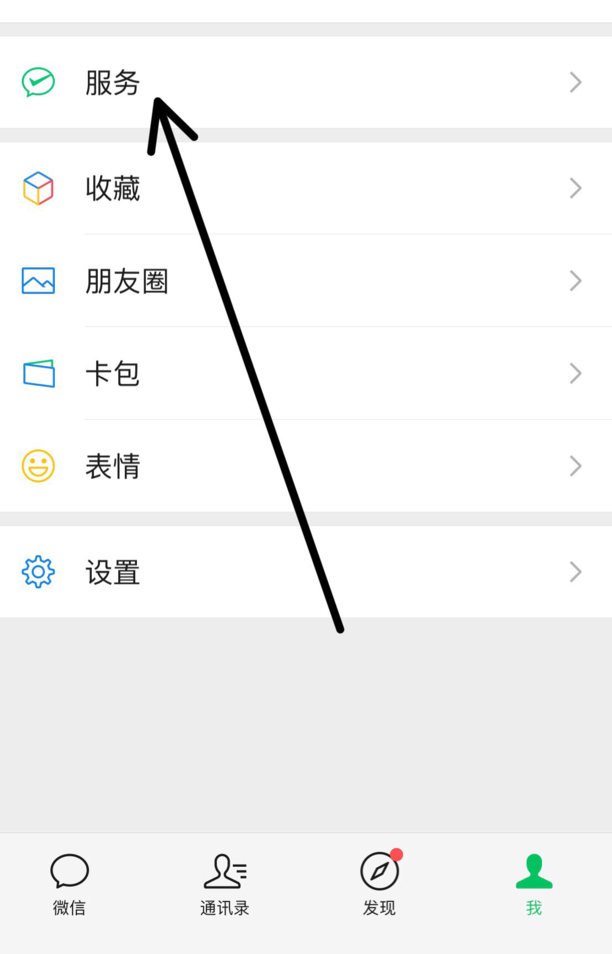Image resolution: width=612 pixels, height=954 pixels.
Task: Select the 我 (Me) tab
Action: click(534, 884)
